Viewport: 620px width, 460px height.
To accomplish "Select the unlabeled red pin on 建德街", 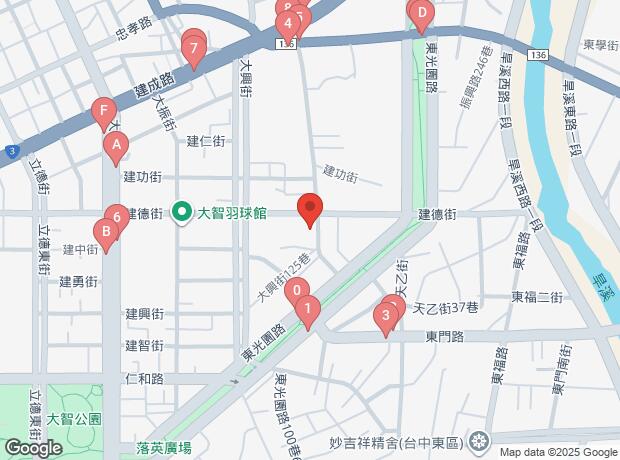I will (310, 209).
